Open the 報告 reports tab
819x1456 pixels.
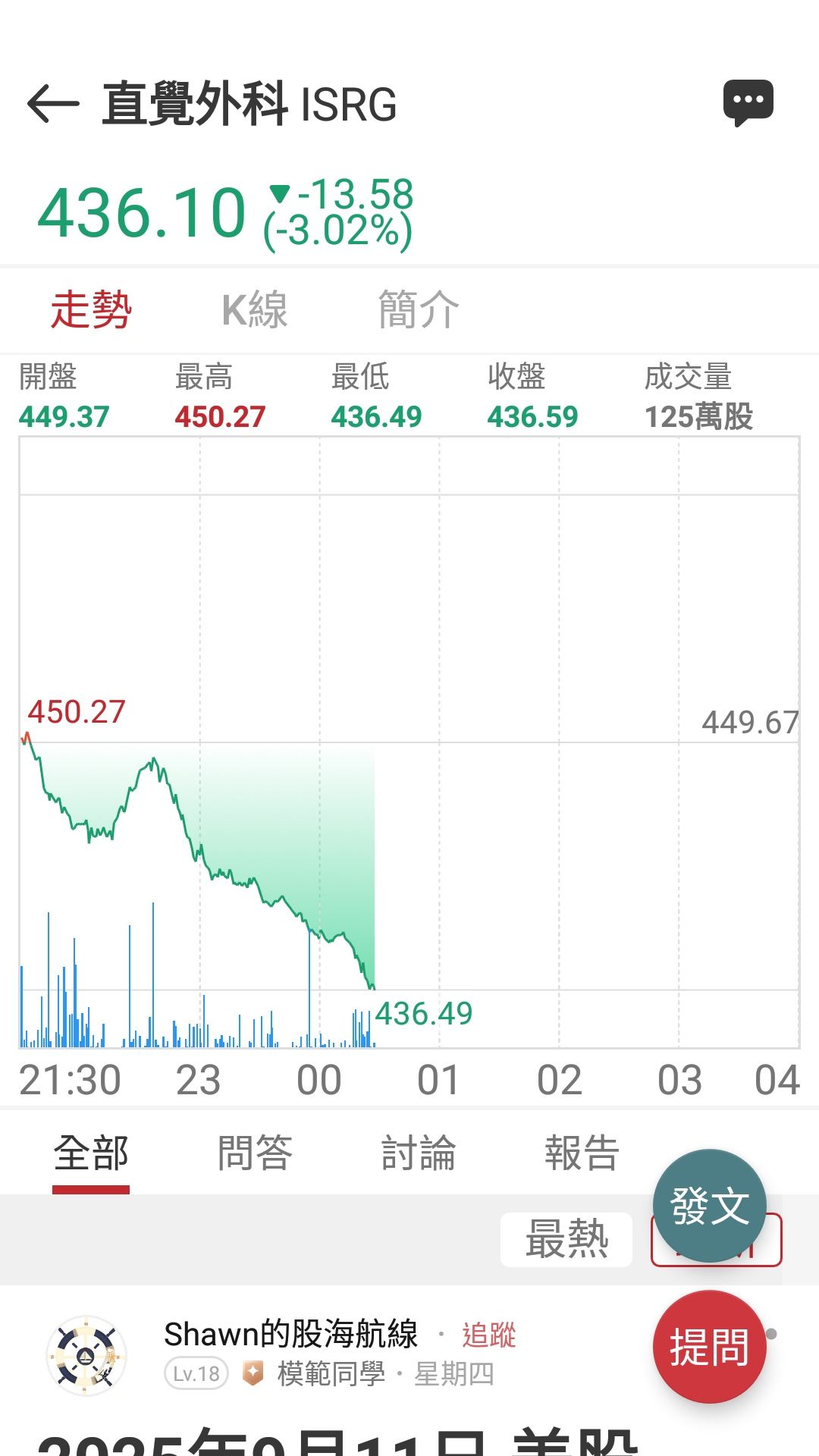coord(582,1151)
